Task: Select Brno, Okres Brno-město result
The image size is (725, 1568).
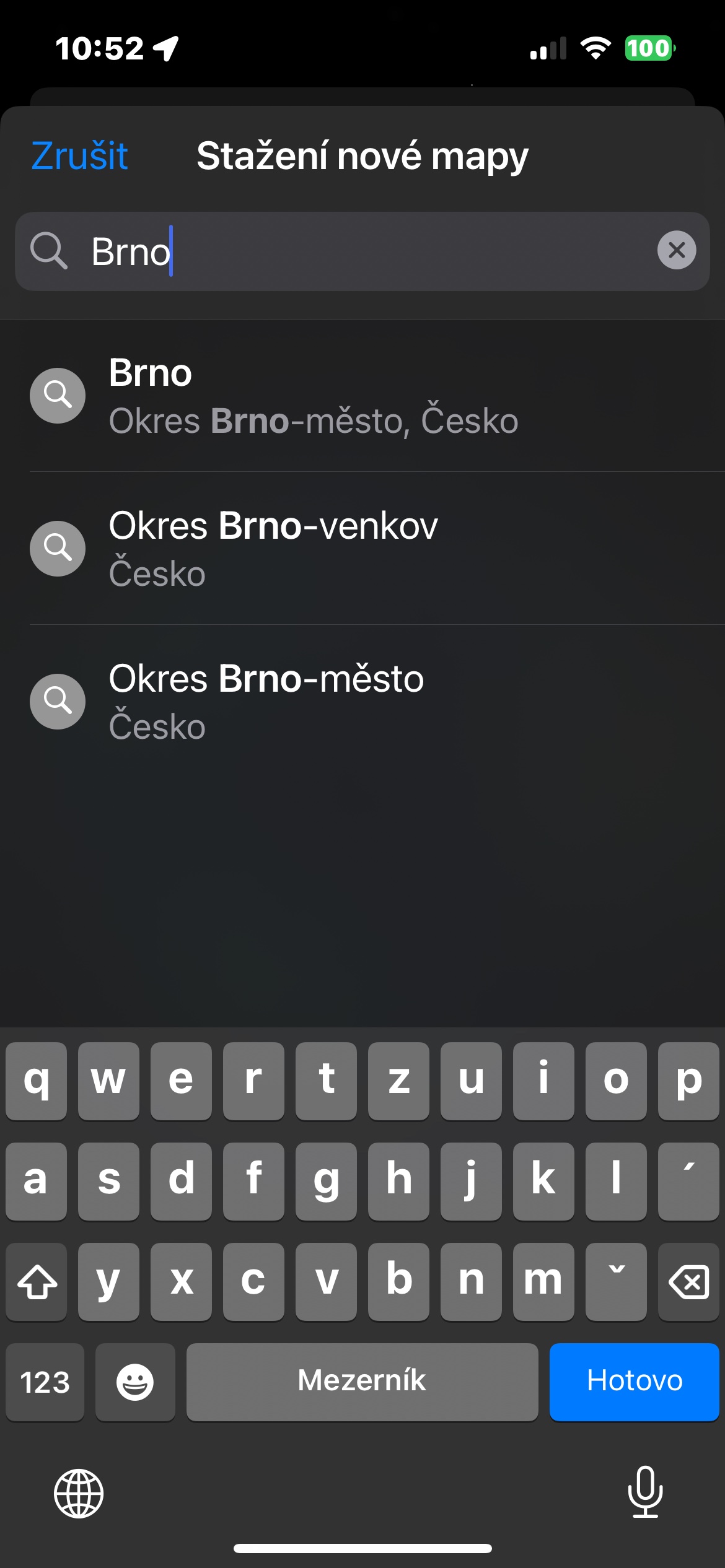Action: pyautogui.click(x=362, y=396)
